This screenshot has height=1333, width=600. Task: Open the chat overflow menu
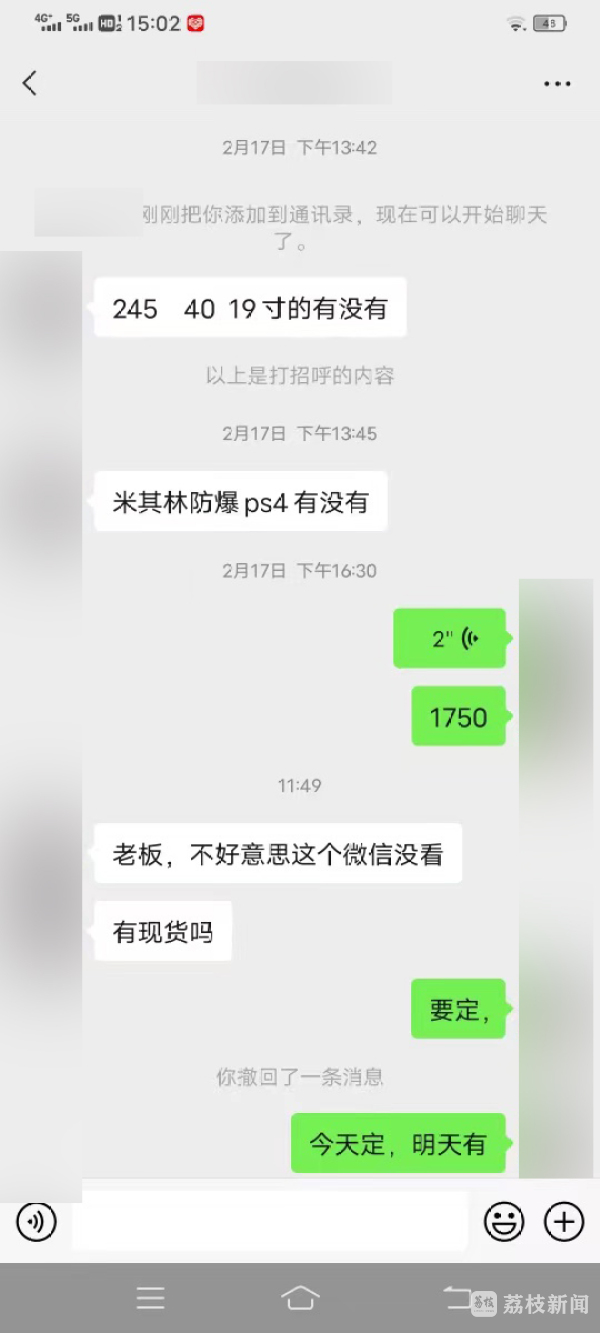click(x=557, y=84)
